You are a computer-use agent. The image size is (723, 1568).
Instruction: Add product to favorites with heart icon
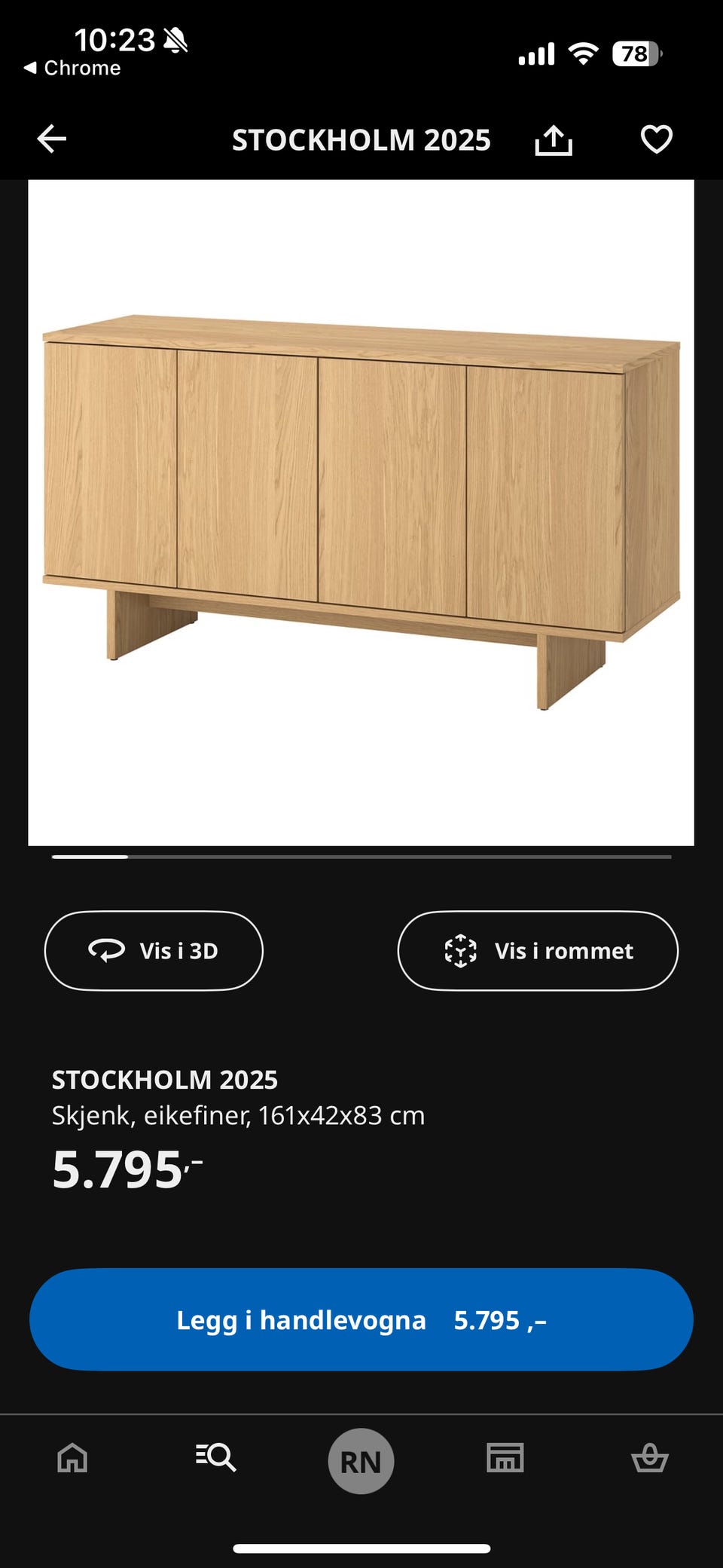(x=657, y=139)
